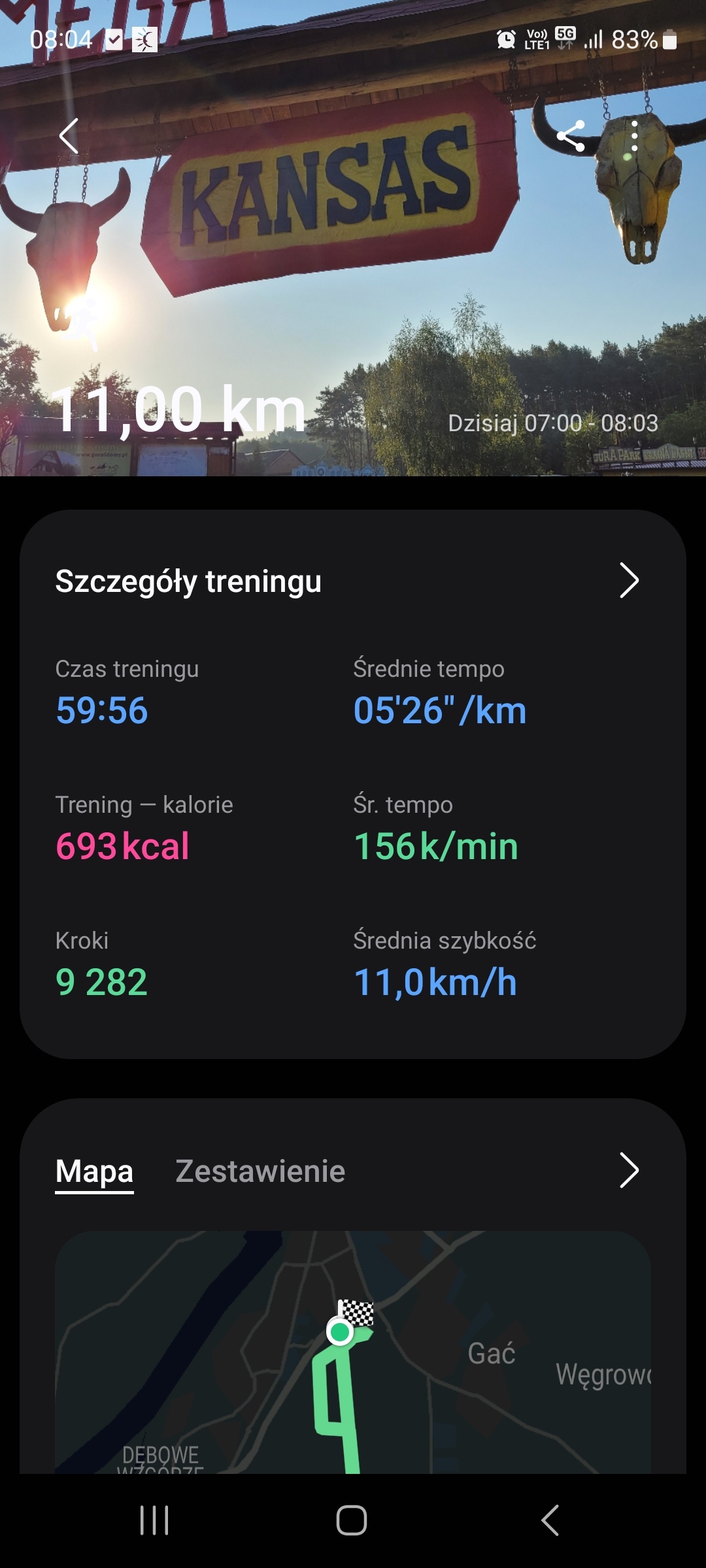This screenshot has height=1568, width=706.
Task: Expand the map section with its chevron
Action: pyautogui.click(x=629, y=1170)
